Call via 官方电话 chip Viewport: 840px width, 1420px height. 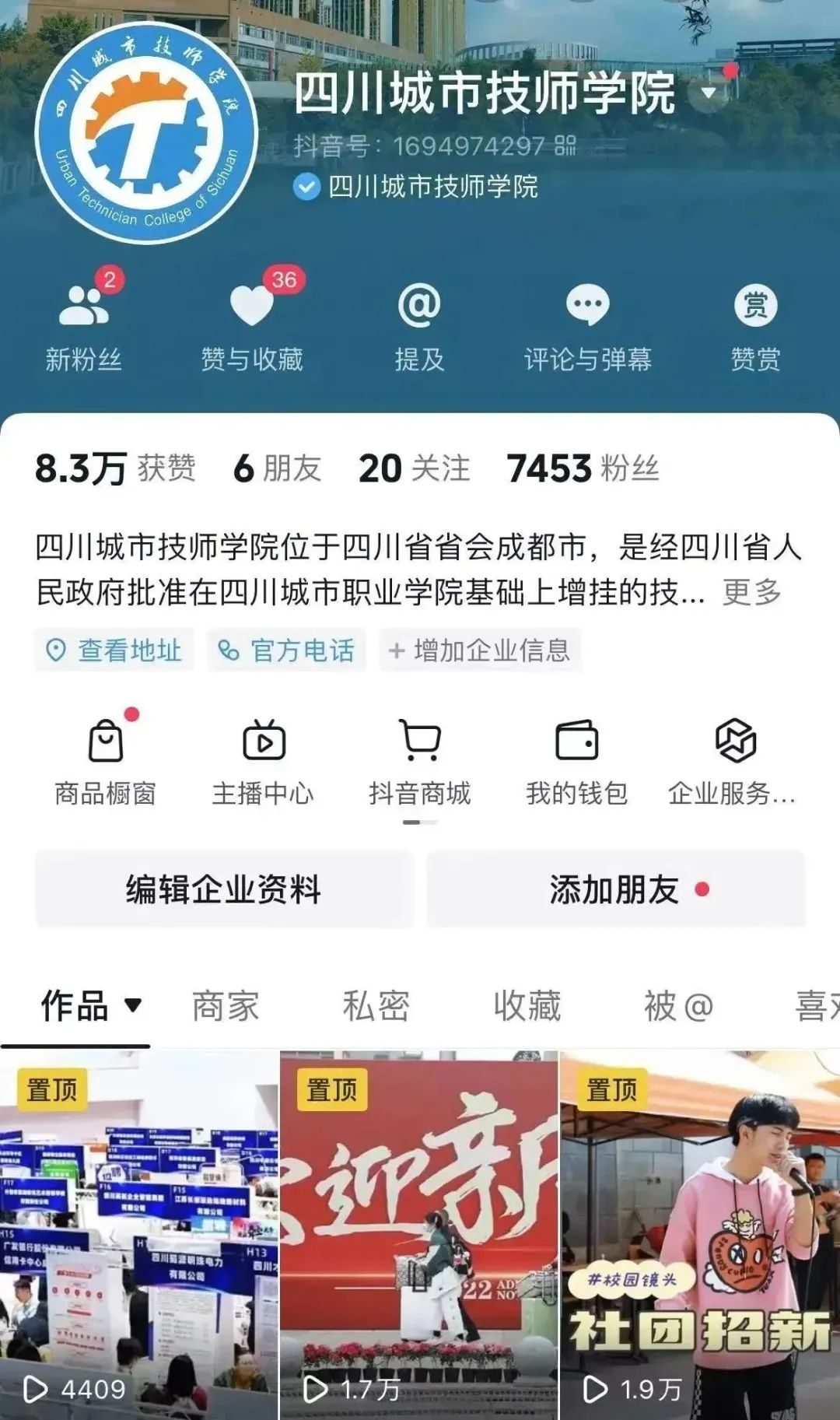point(287,650)
